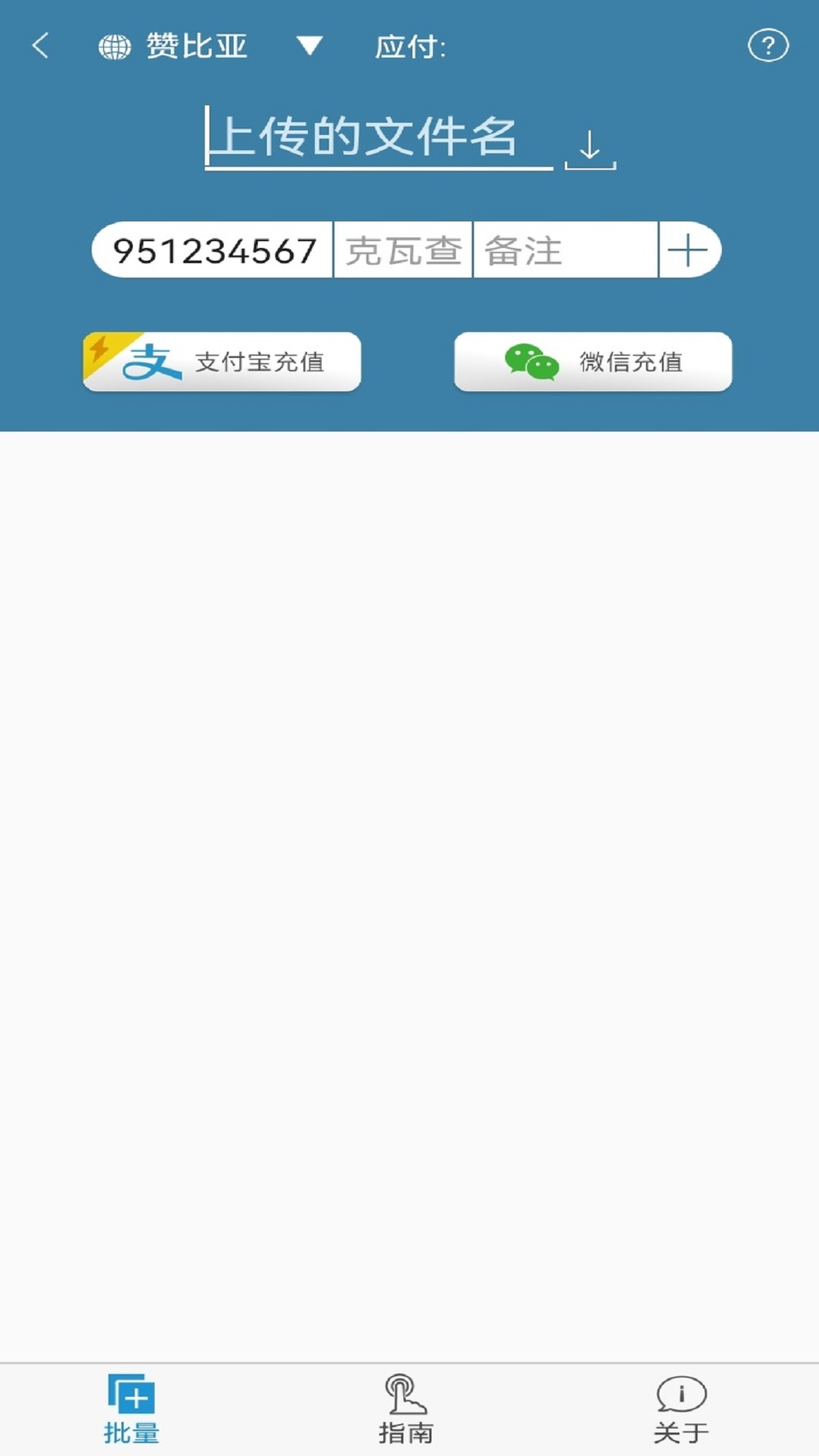Tap the plus button to add an entry

(x=689, y=250)
